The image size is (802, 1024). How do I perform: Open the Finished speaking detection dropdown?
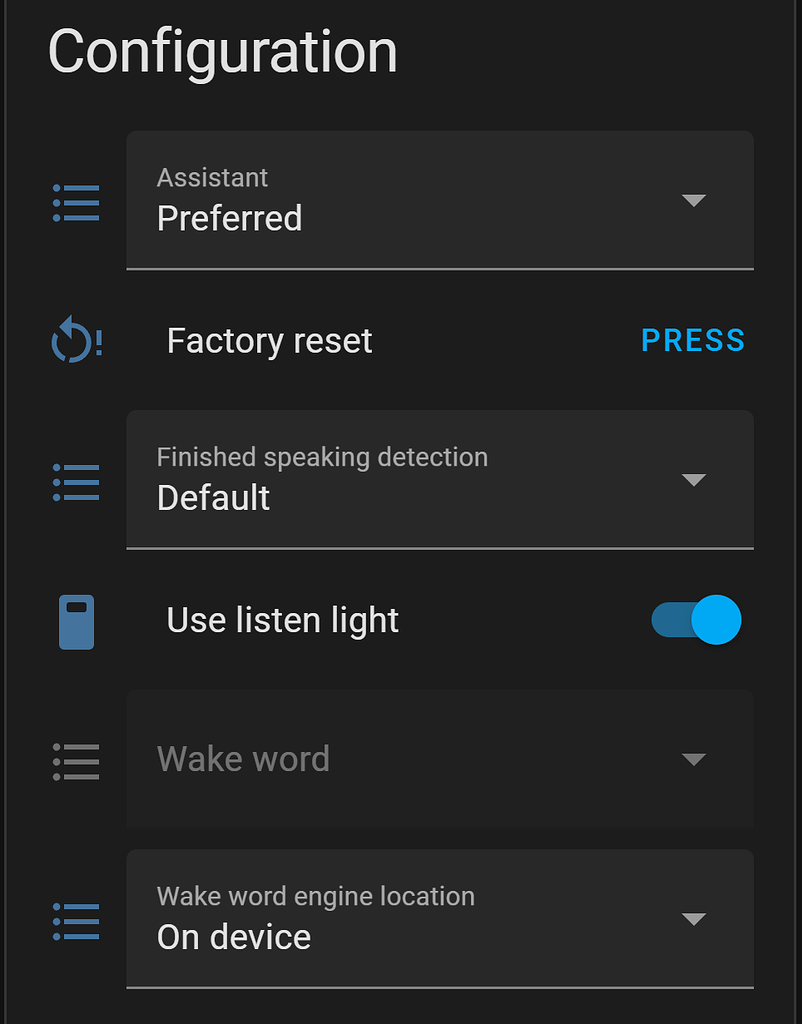[439, 480]
